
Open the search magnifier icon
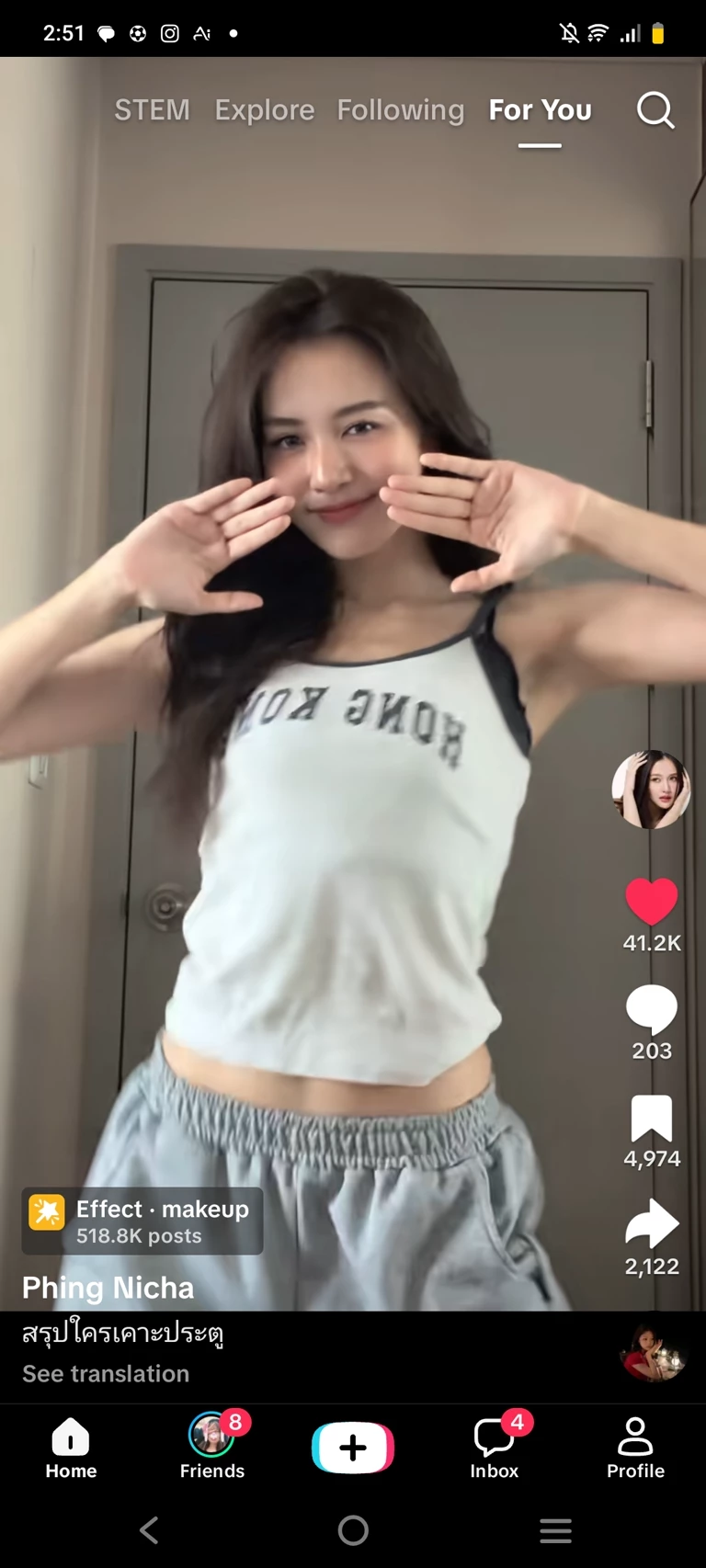tap(655, 110)
